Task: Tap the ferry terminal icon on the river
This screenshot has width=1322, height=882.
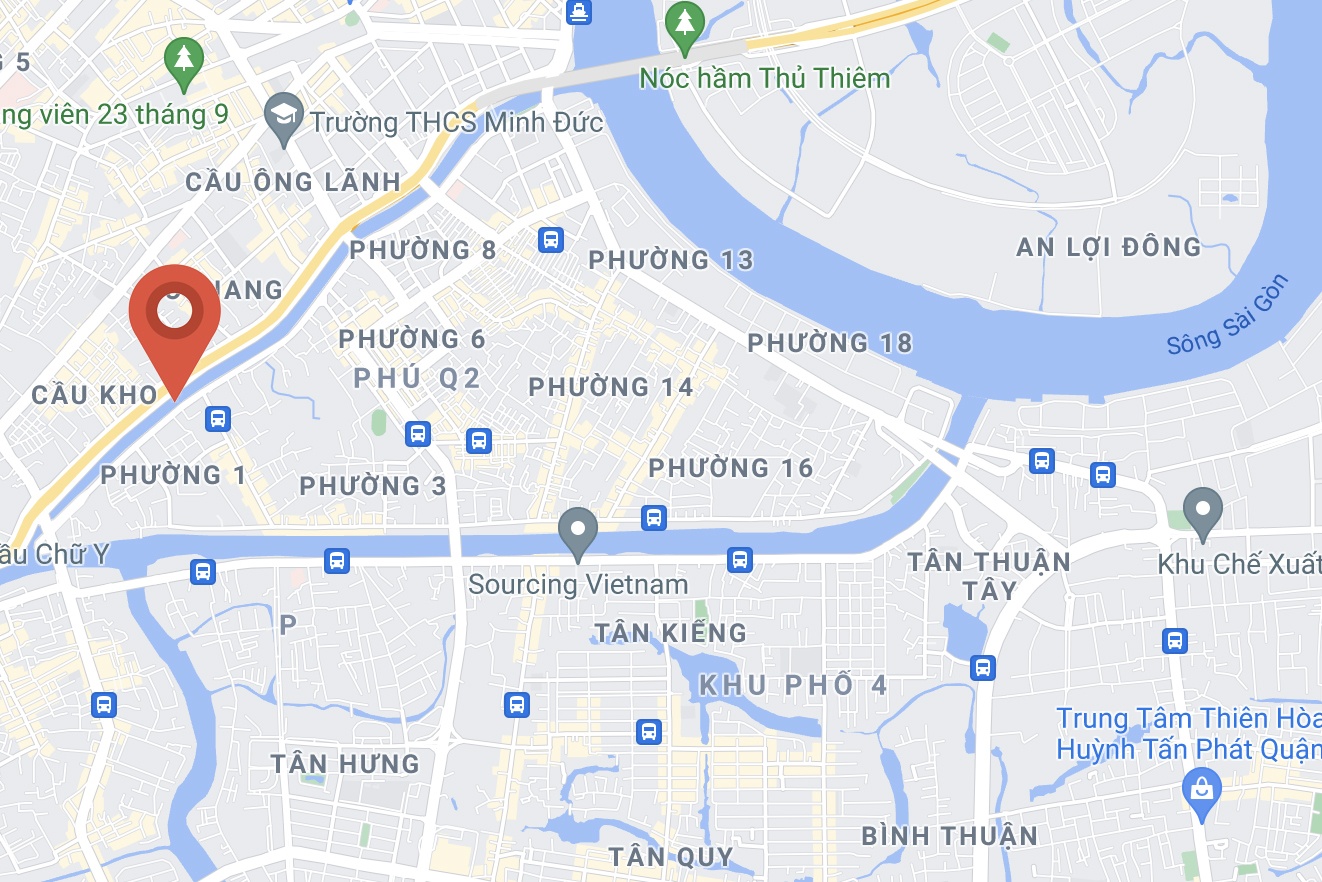Action: click(x=578, y=11)
